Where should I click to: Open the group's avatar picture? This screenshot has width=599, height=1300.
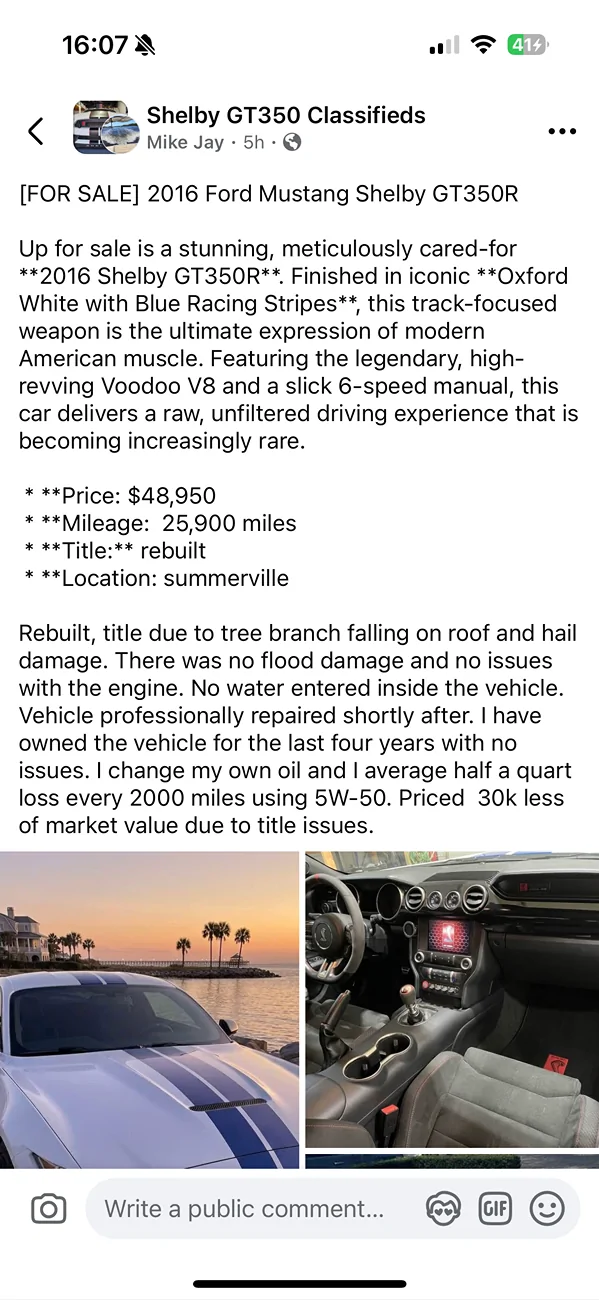106,128
